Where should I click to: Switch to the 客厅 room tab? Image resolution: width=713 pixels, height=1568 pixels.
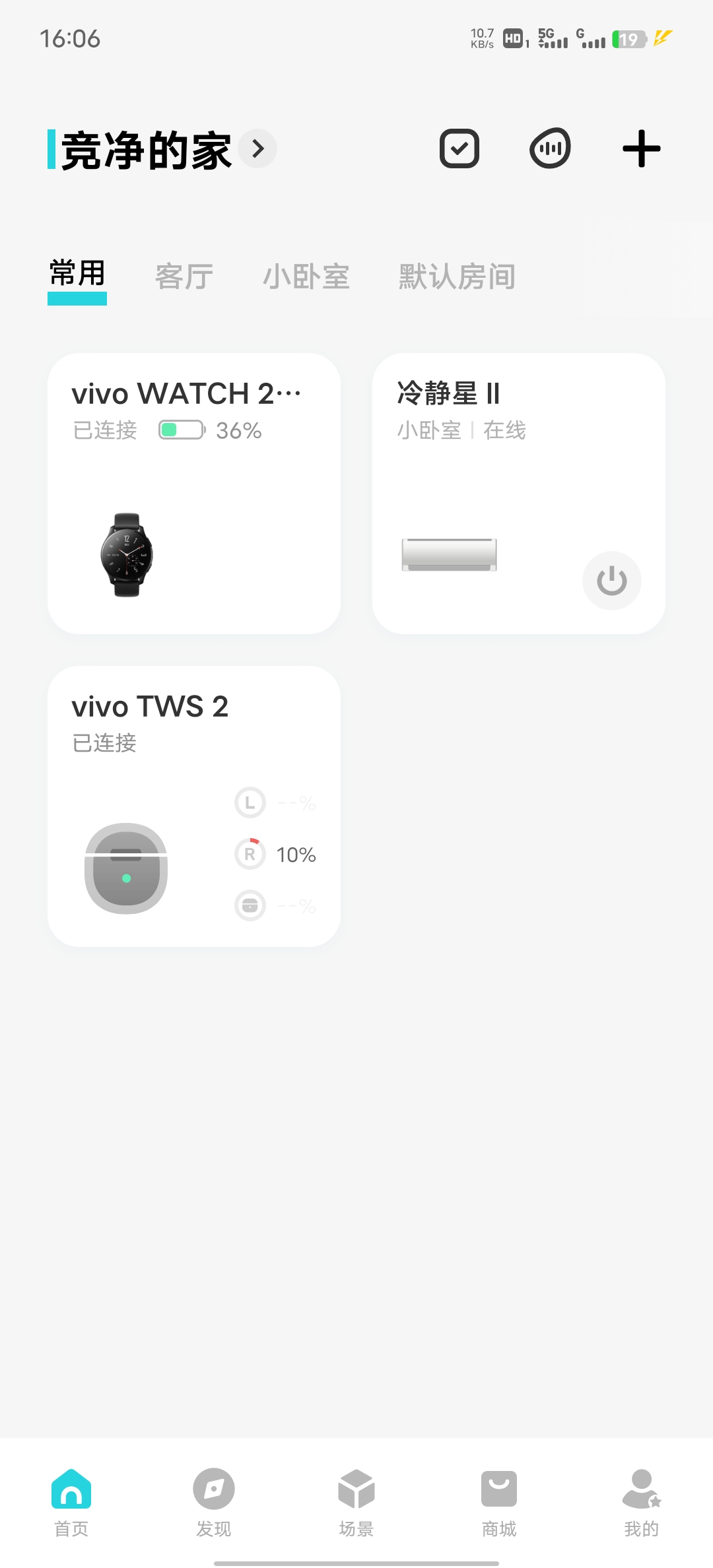point(184,277)
